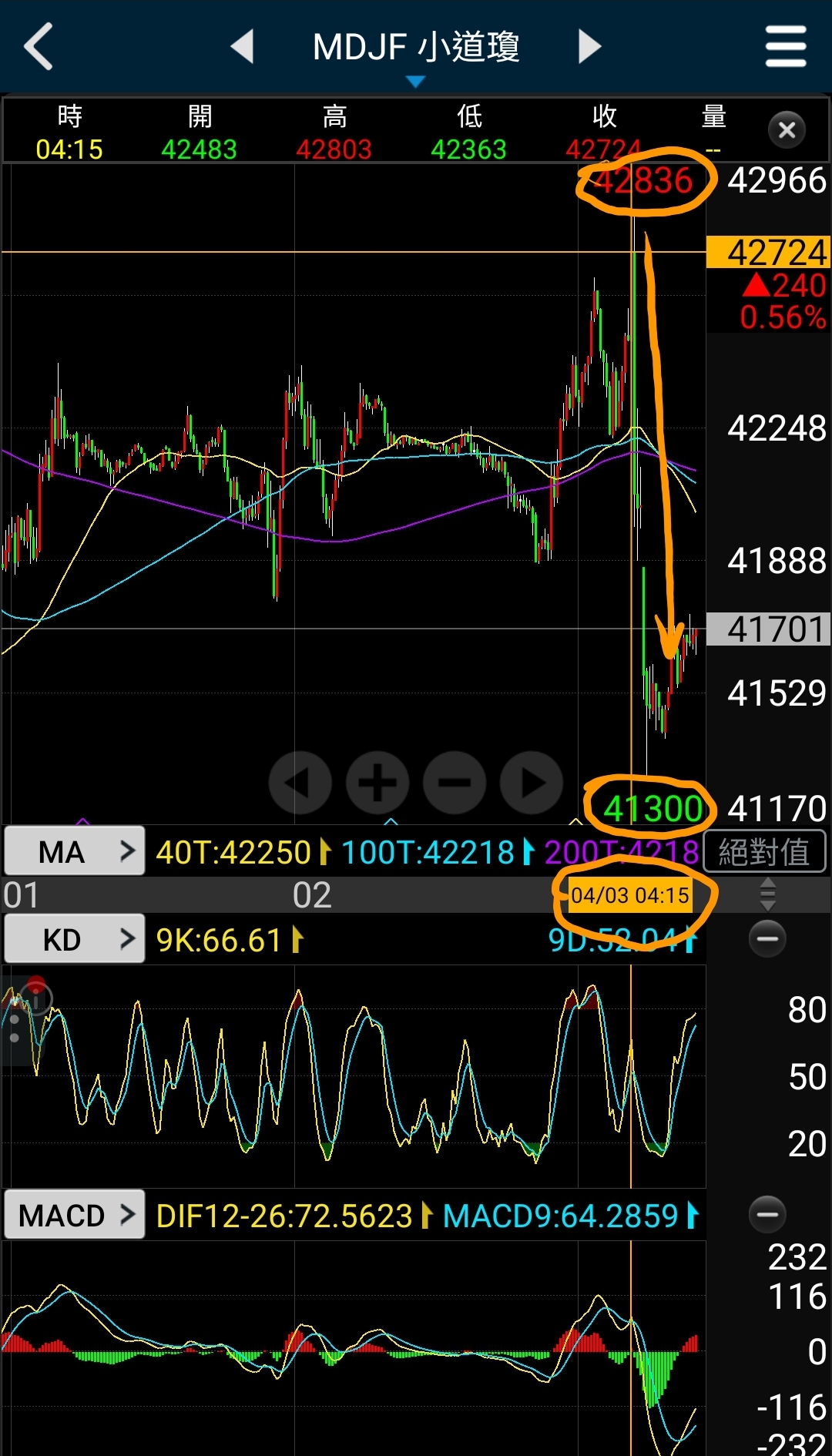Switch to the next instrument

[589, 46]
